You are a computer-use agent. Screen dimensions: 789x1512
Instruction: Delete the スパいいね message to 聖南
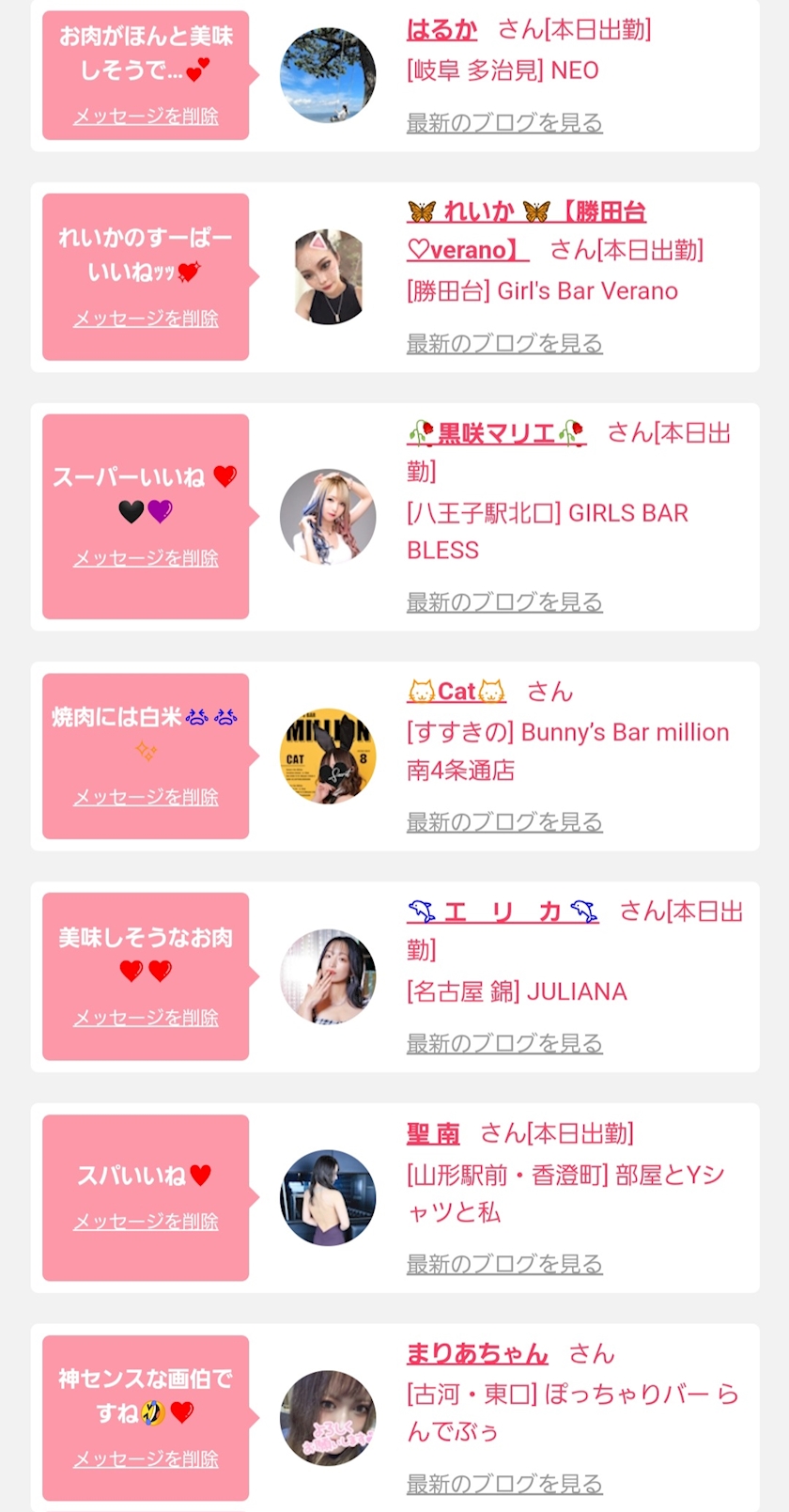[146, 1222]
